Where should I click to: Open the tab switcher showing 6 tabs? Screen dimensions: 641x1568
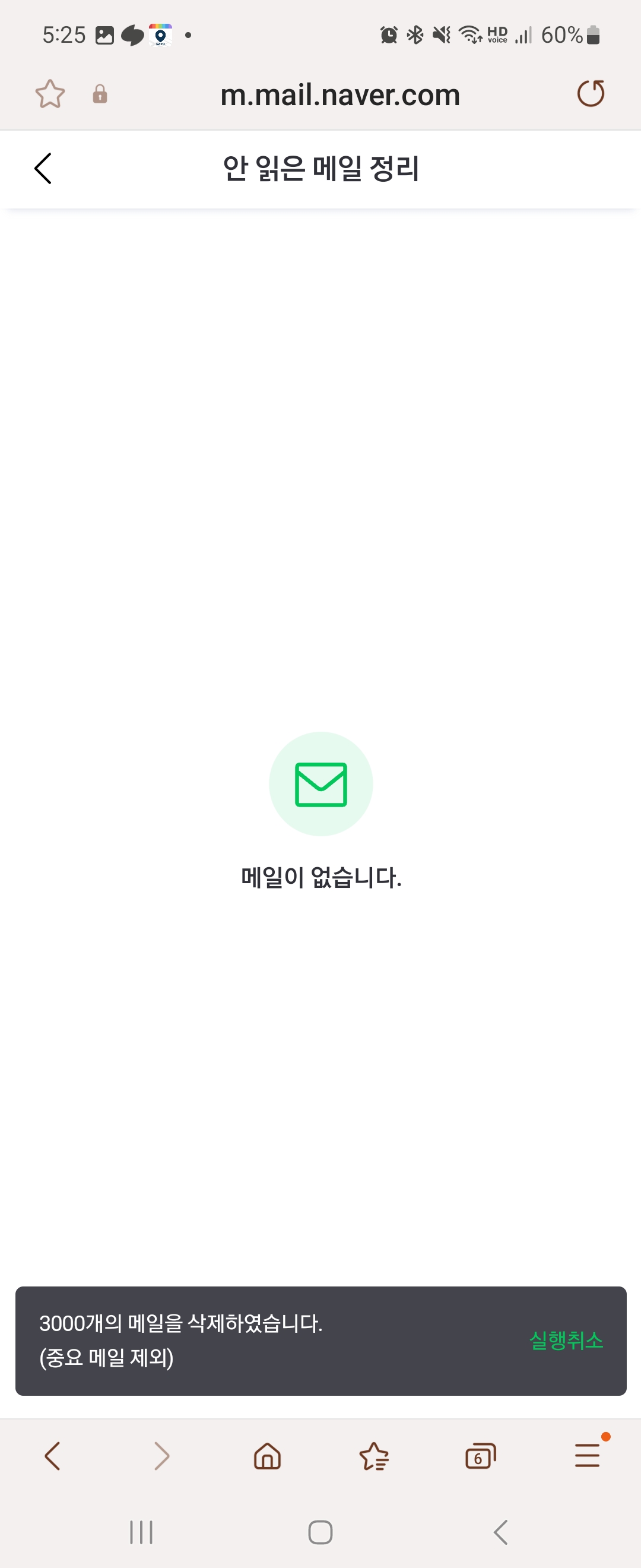point(480,1456)
